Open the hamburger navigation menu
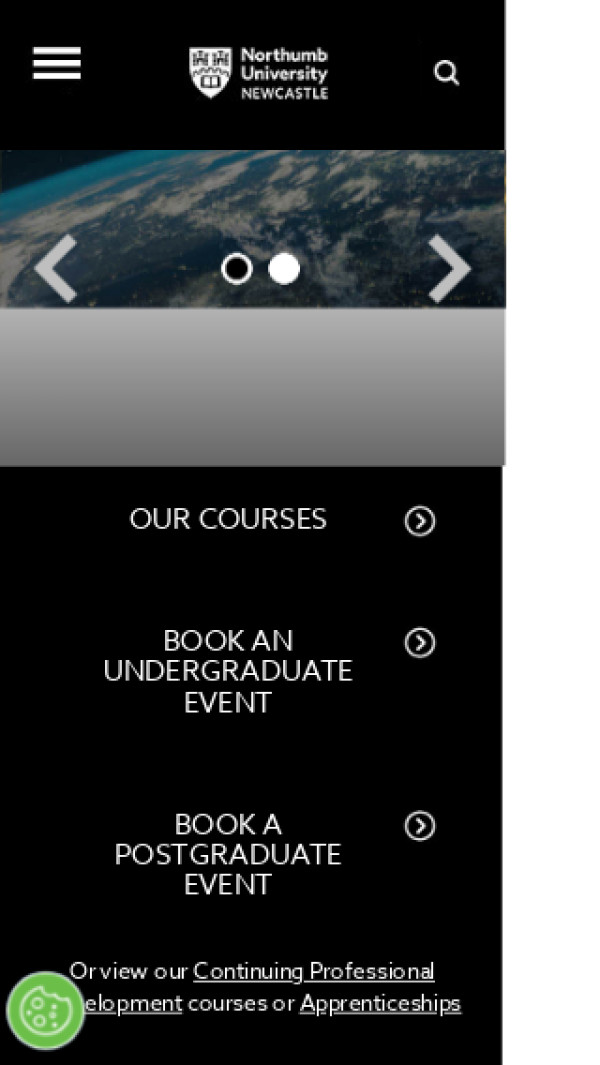Image resolution: width=600 pixels, height=1065 pixels. 57,64
